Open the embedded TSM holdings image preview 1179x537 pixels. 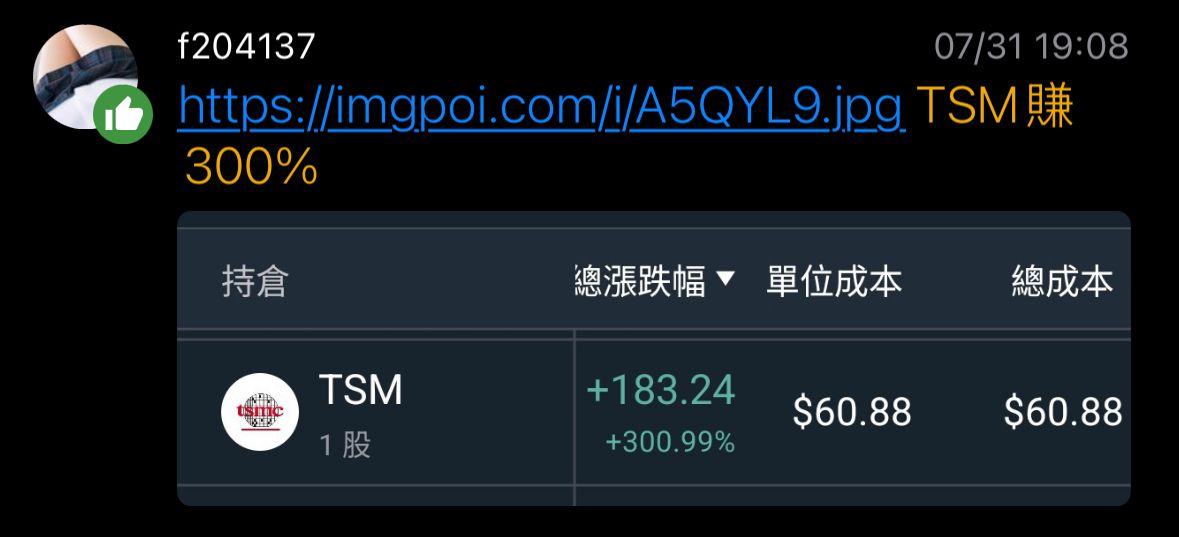[653, 358]
